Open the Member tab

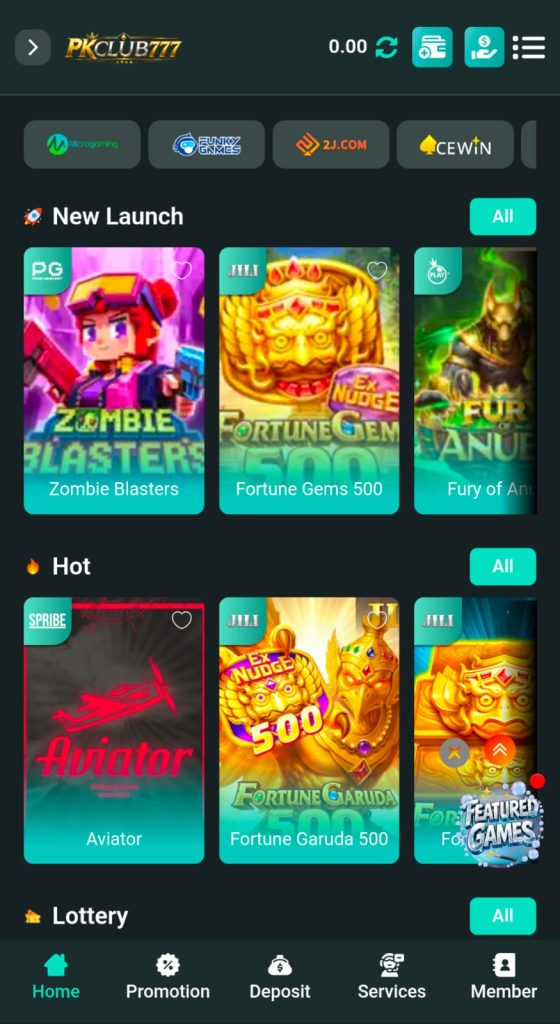click(504, 977)
